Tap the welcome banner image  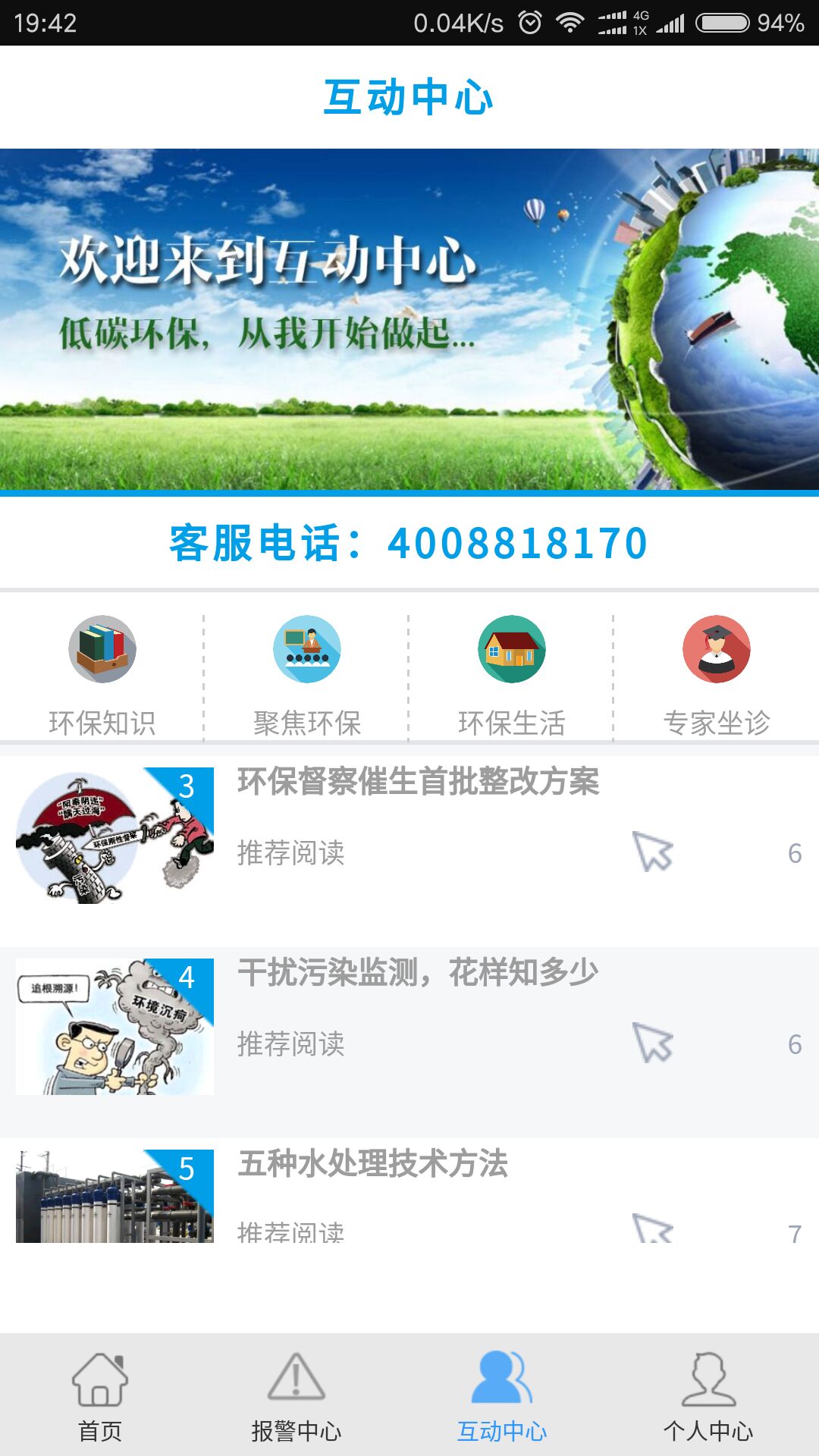(409, 318)
